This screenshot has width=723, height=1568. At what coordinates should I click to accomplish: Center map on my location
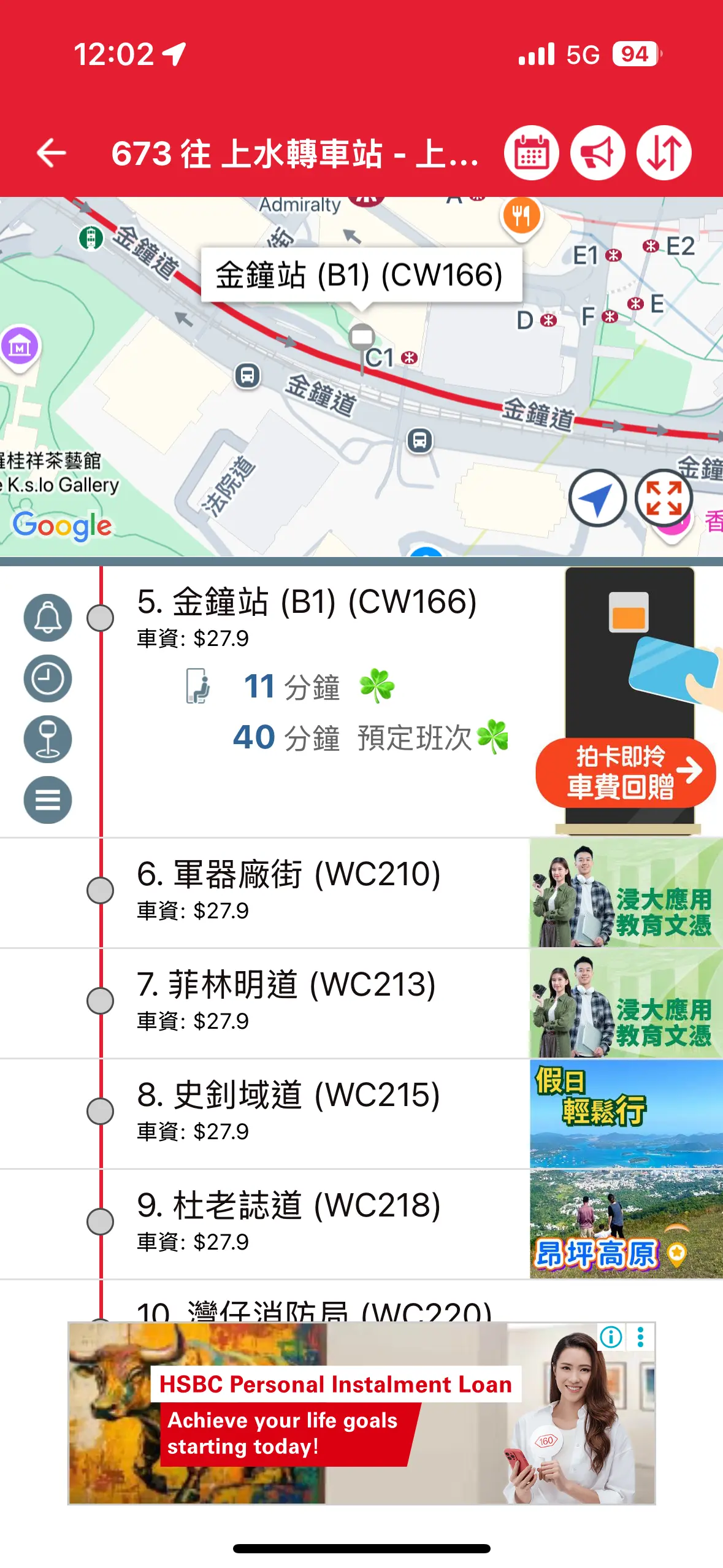(x=597, y=498)
